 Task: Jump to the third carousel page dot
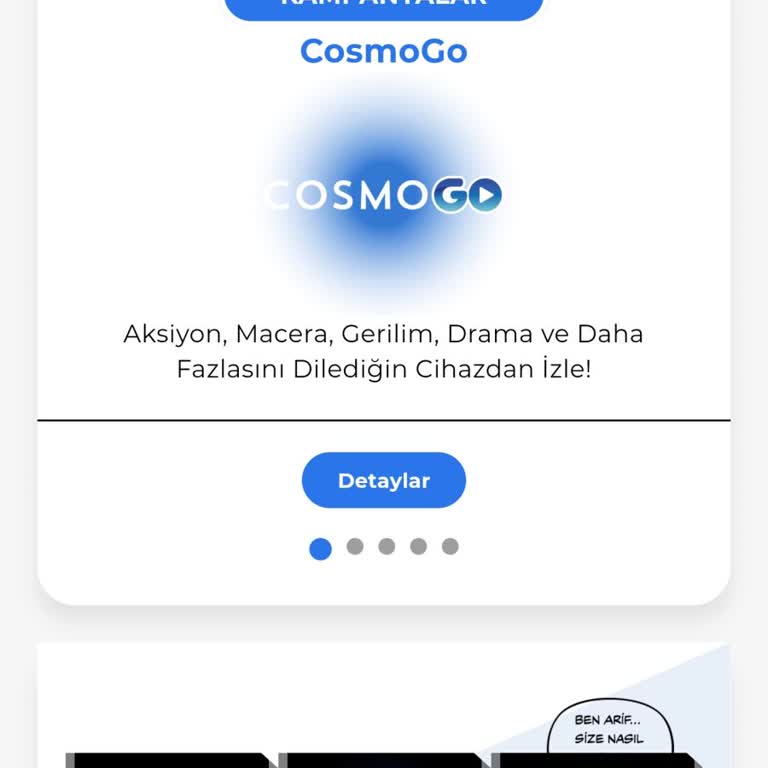[x=387, y=546]
